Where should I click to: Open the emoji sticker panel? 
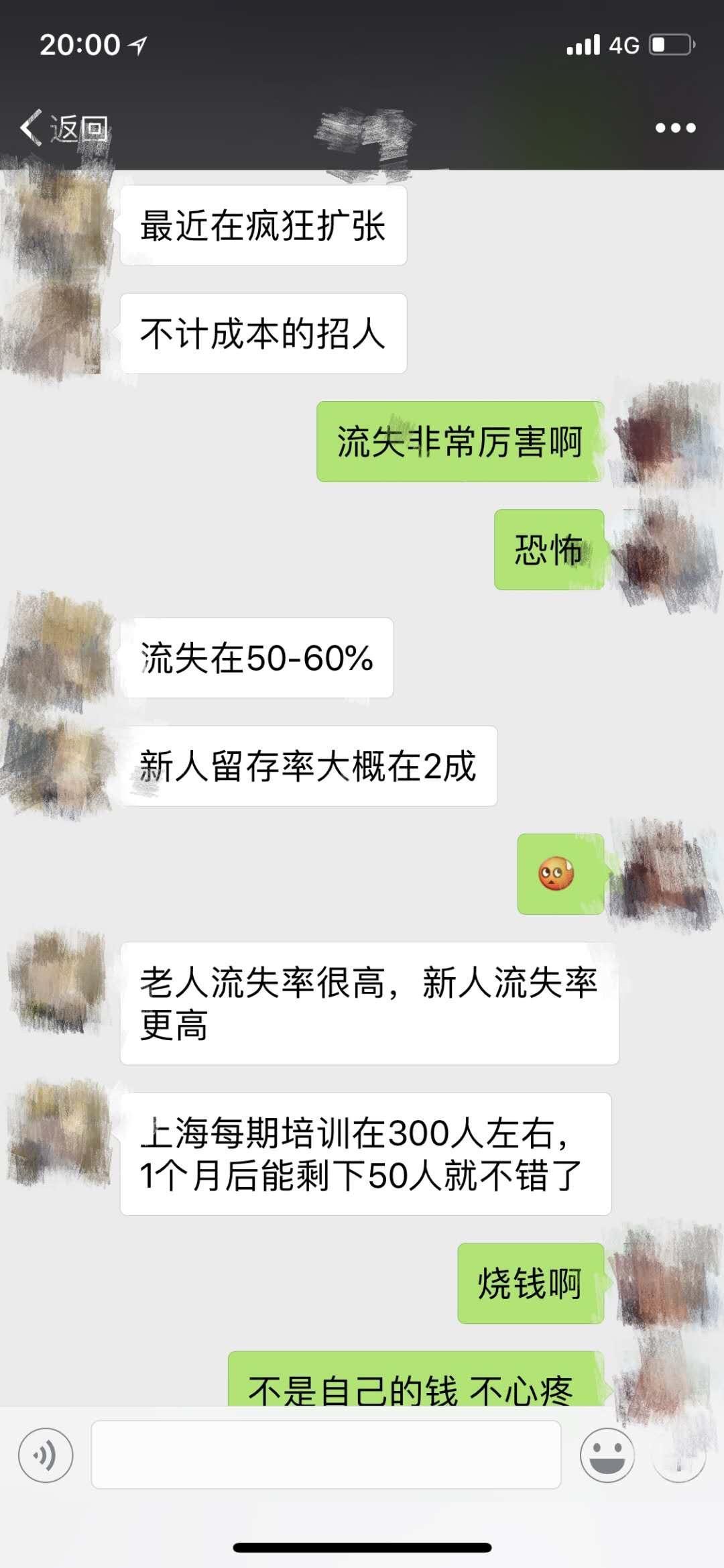tap(607, 1455)
